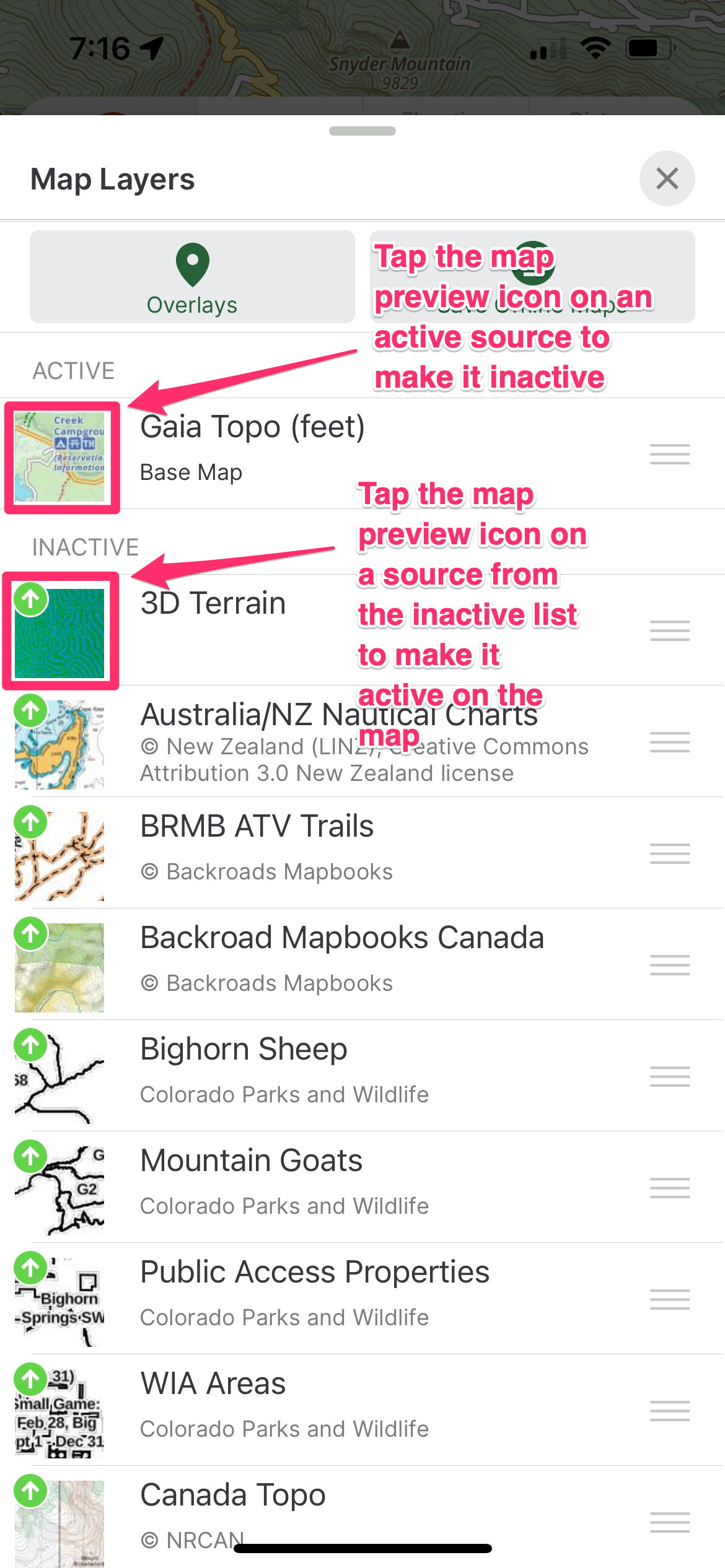Enable the WIA Areas layer
This screenshot has width=725, height=1568.
click(x=60, y=1412)
